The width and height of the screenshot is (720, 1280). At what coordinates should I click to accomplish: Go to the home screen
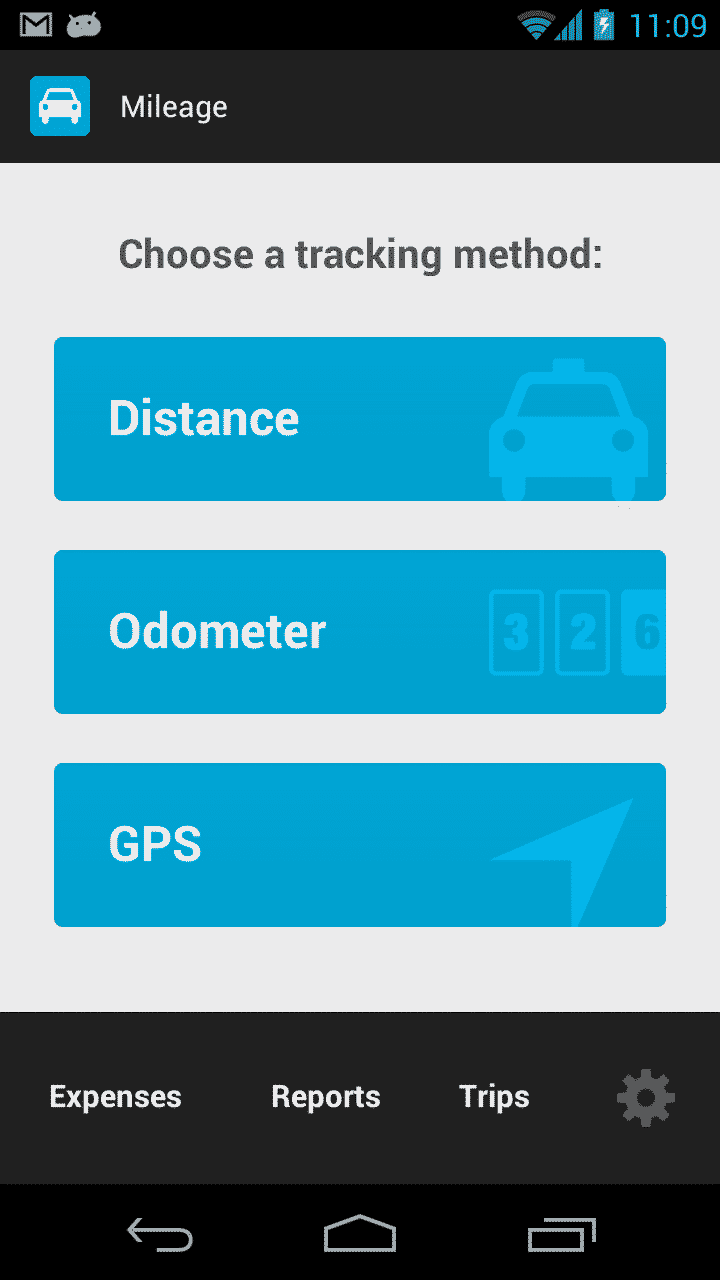tap(360, 1233)
